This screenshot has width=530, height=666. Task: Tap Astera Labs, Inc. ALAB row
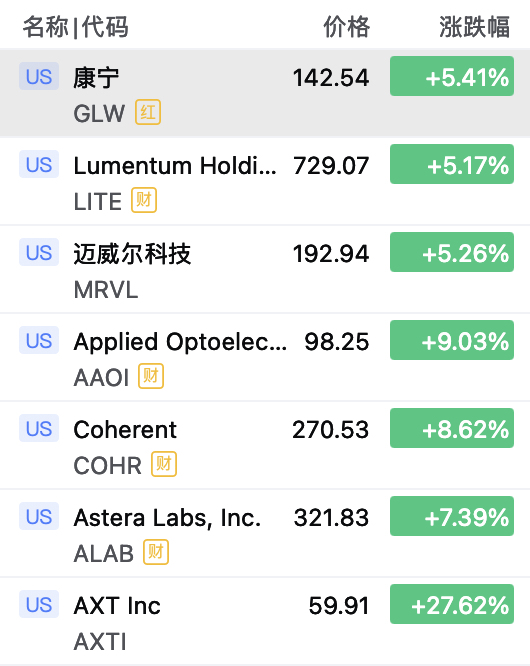coord(265,533)
